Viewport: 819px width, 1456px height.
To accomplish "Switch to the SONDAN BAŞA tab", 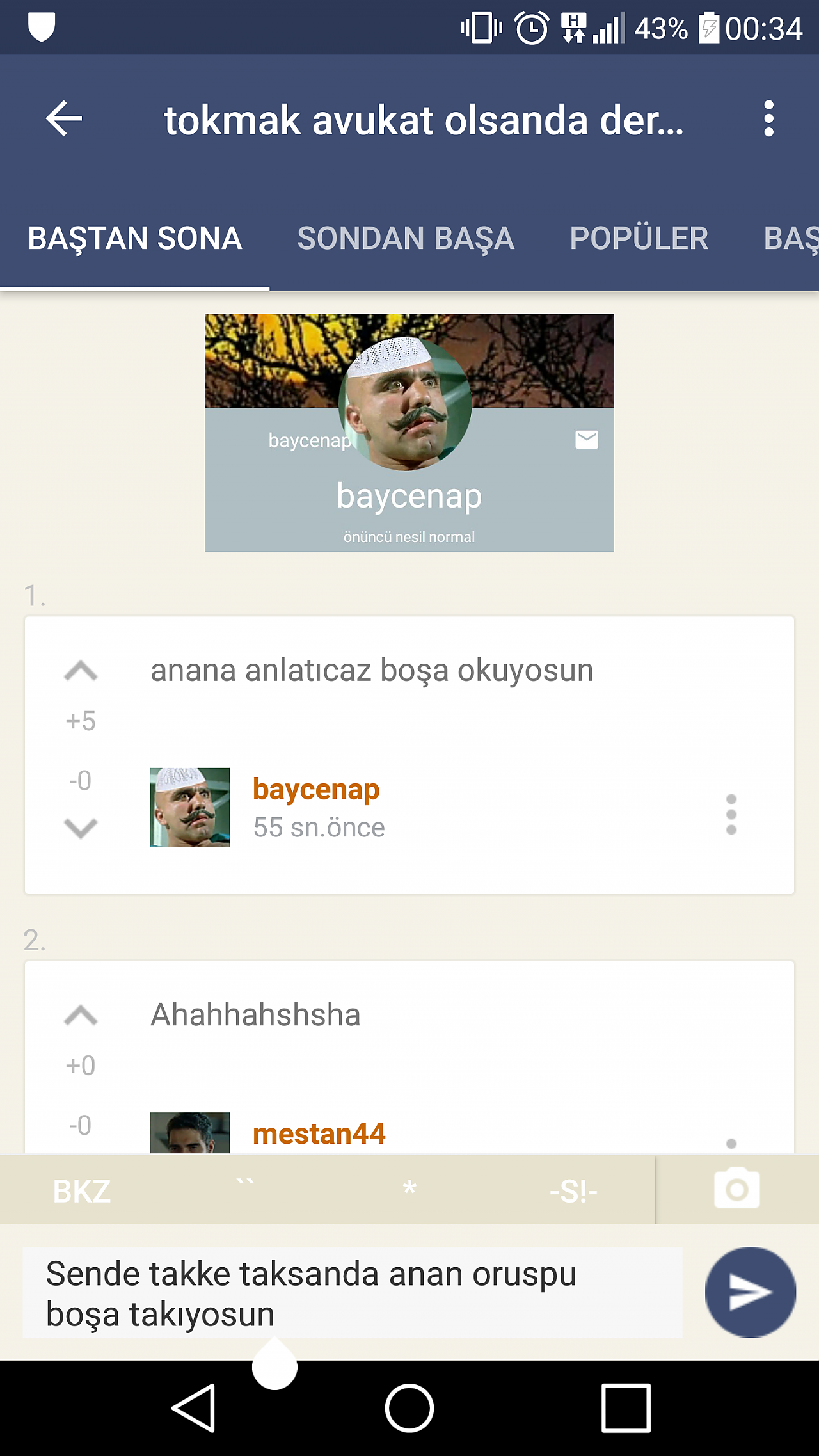I will pyautogui.click(x=406, y=239).
